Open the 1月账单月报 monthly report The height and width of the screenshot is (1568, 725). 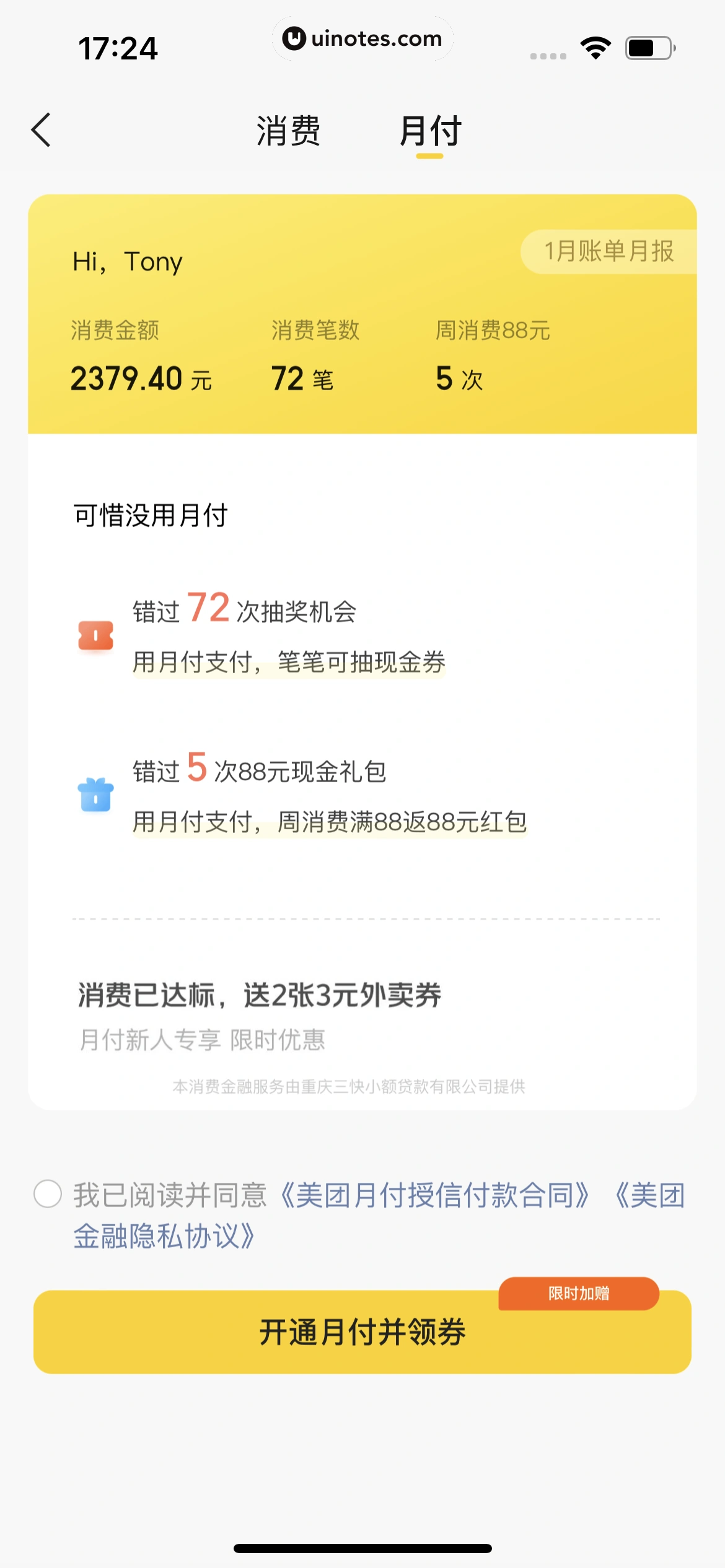tap(610, 251)
